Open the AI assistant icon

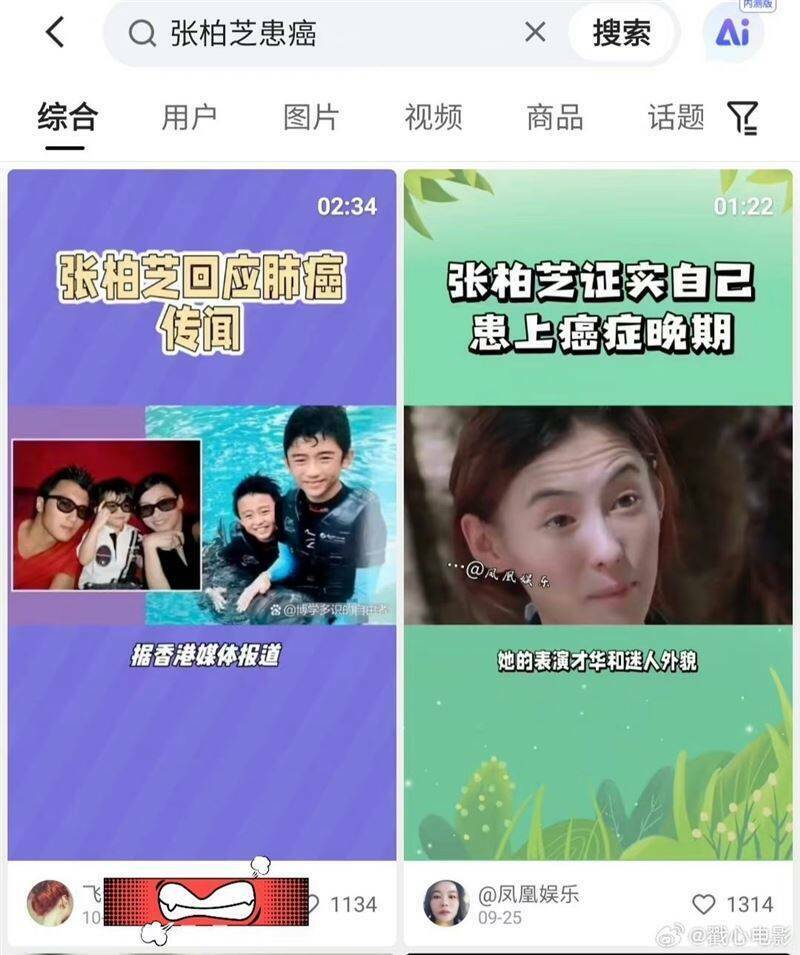[x=733, y=33]
